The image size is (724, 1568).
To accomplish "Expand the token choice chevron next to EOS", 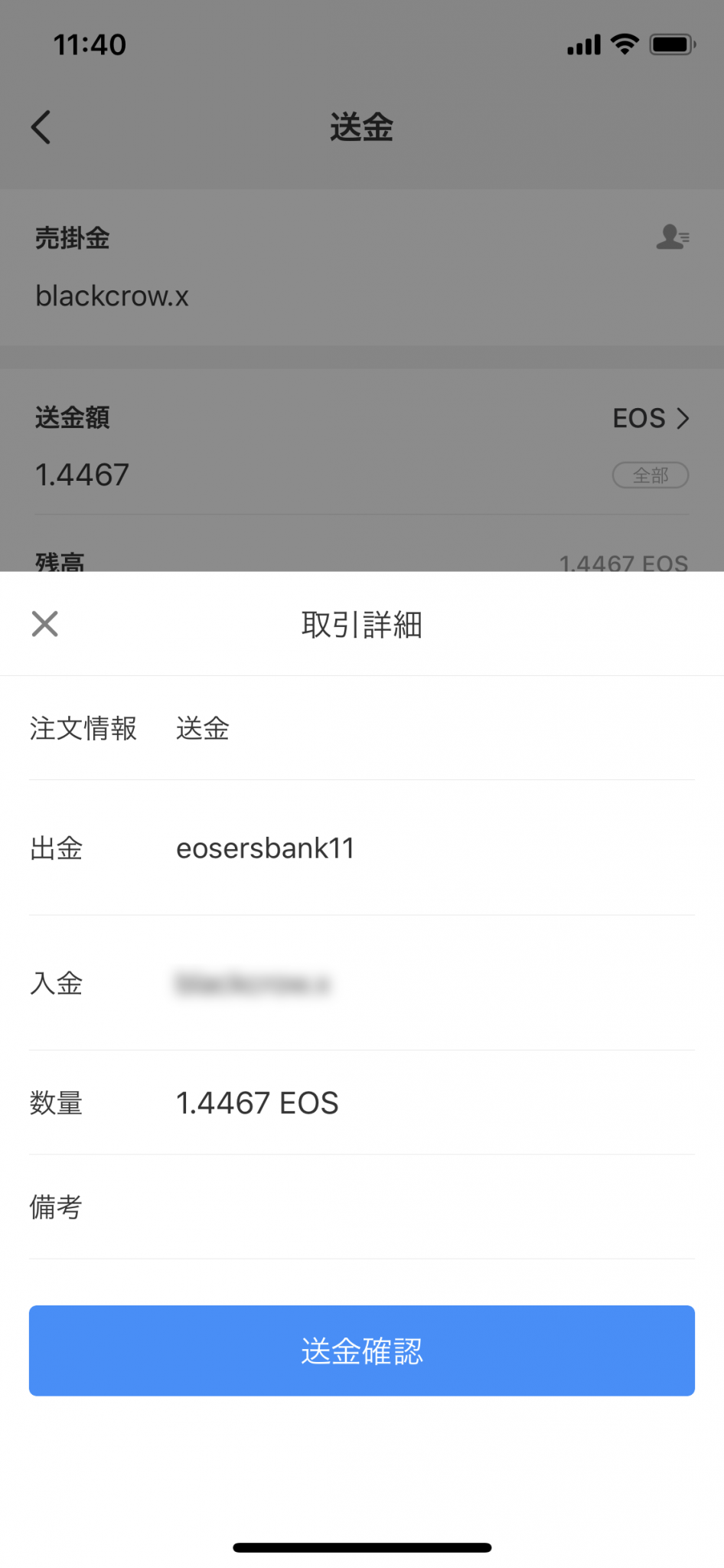I will (x=683, y=418).
